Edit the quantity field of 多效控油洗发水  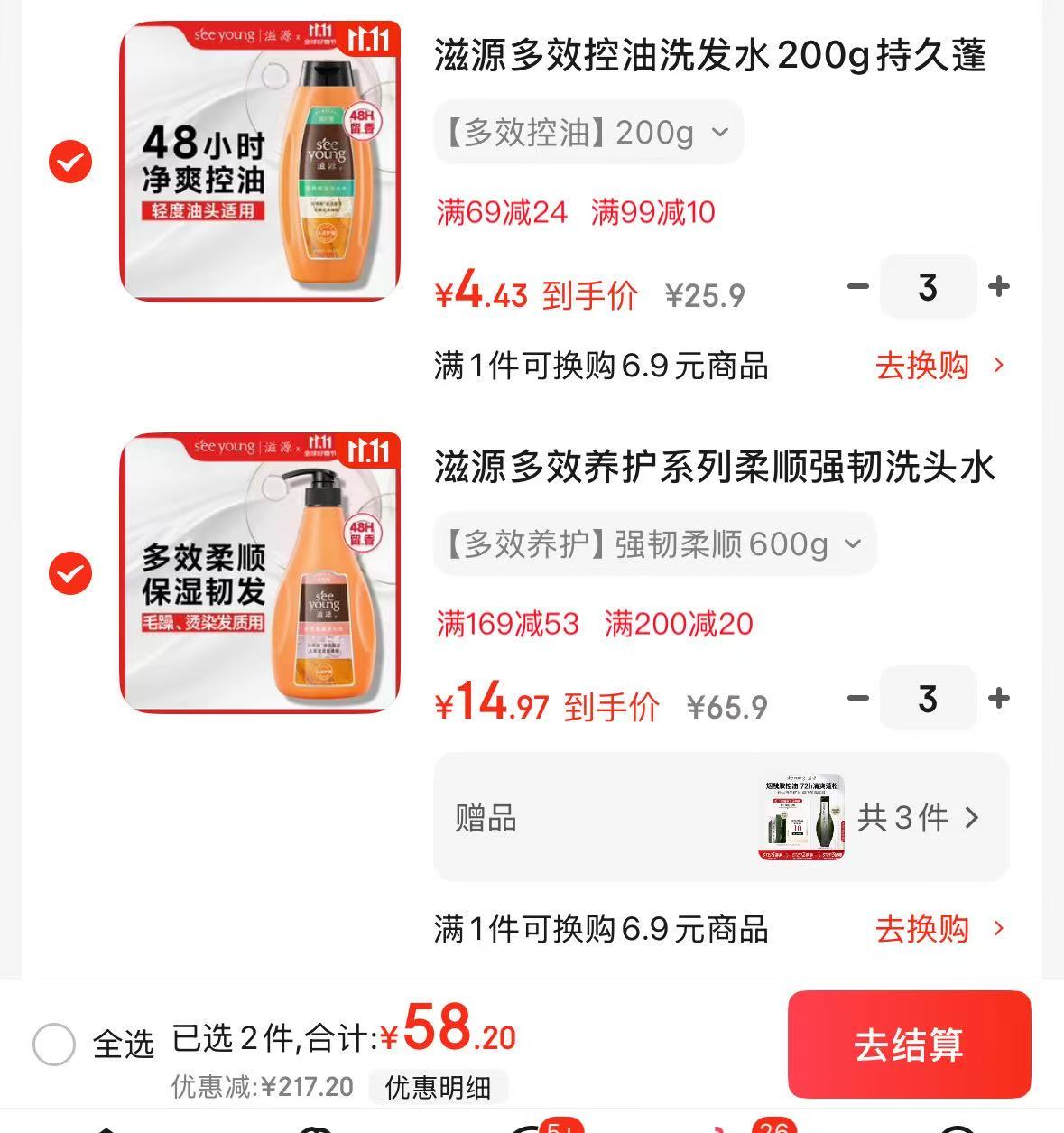(928, 287)
